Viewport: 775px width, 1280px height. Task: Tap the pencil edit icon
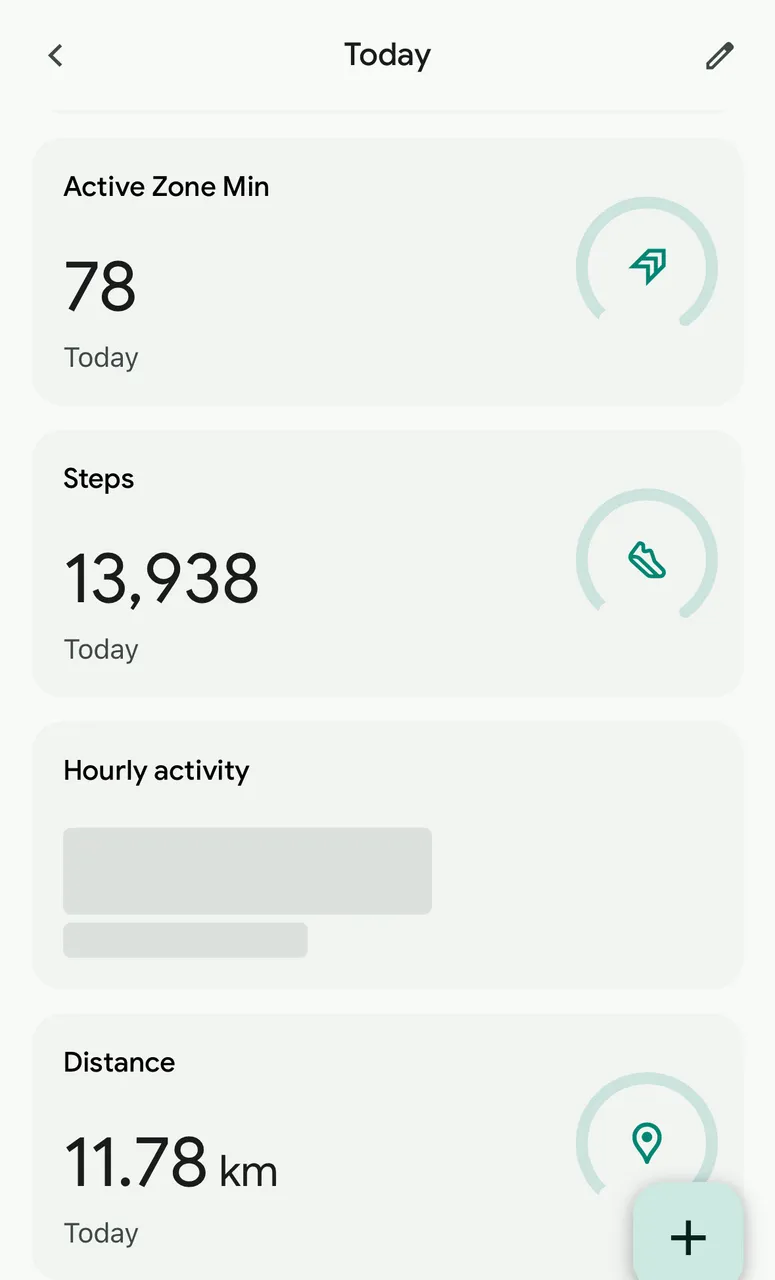click(x=719, y=56)
